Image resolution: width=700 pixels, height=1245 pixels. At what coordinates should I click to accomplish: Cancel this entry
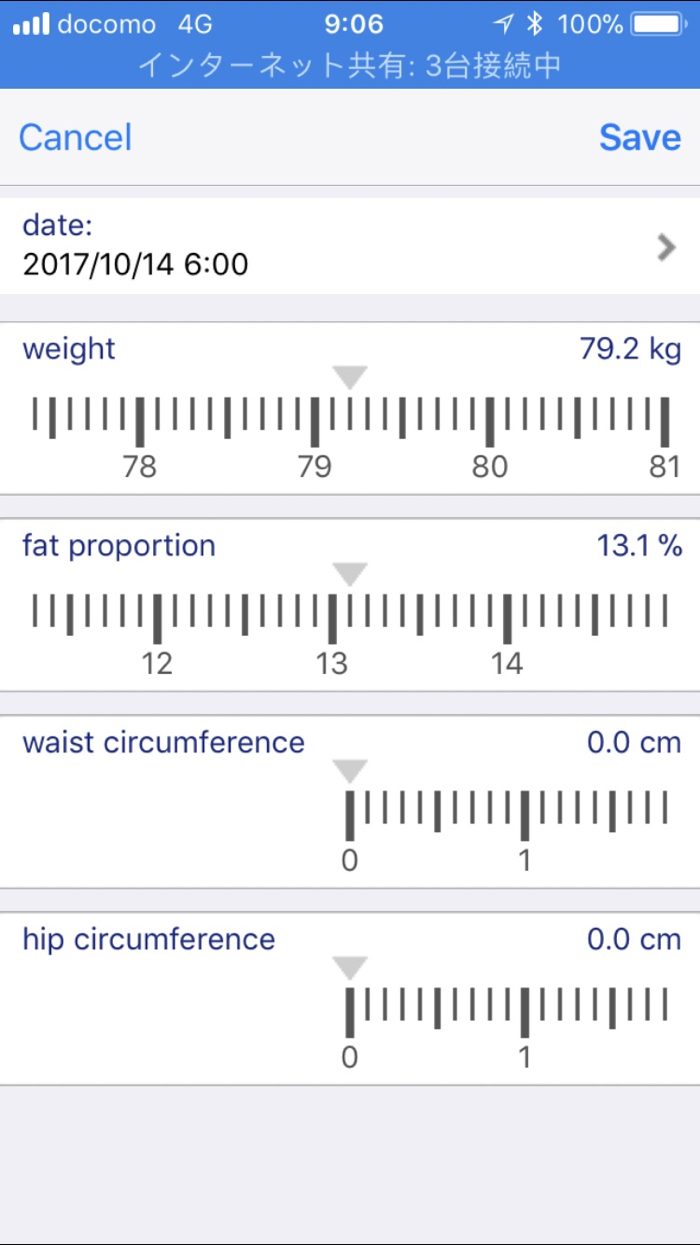pyautogui.click(x=75, y=138)
